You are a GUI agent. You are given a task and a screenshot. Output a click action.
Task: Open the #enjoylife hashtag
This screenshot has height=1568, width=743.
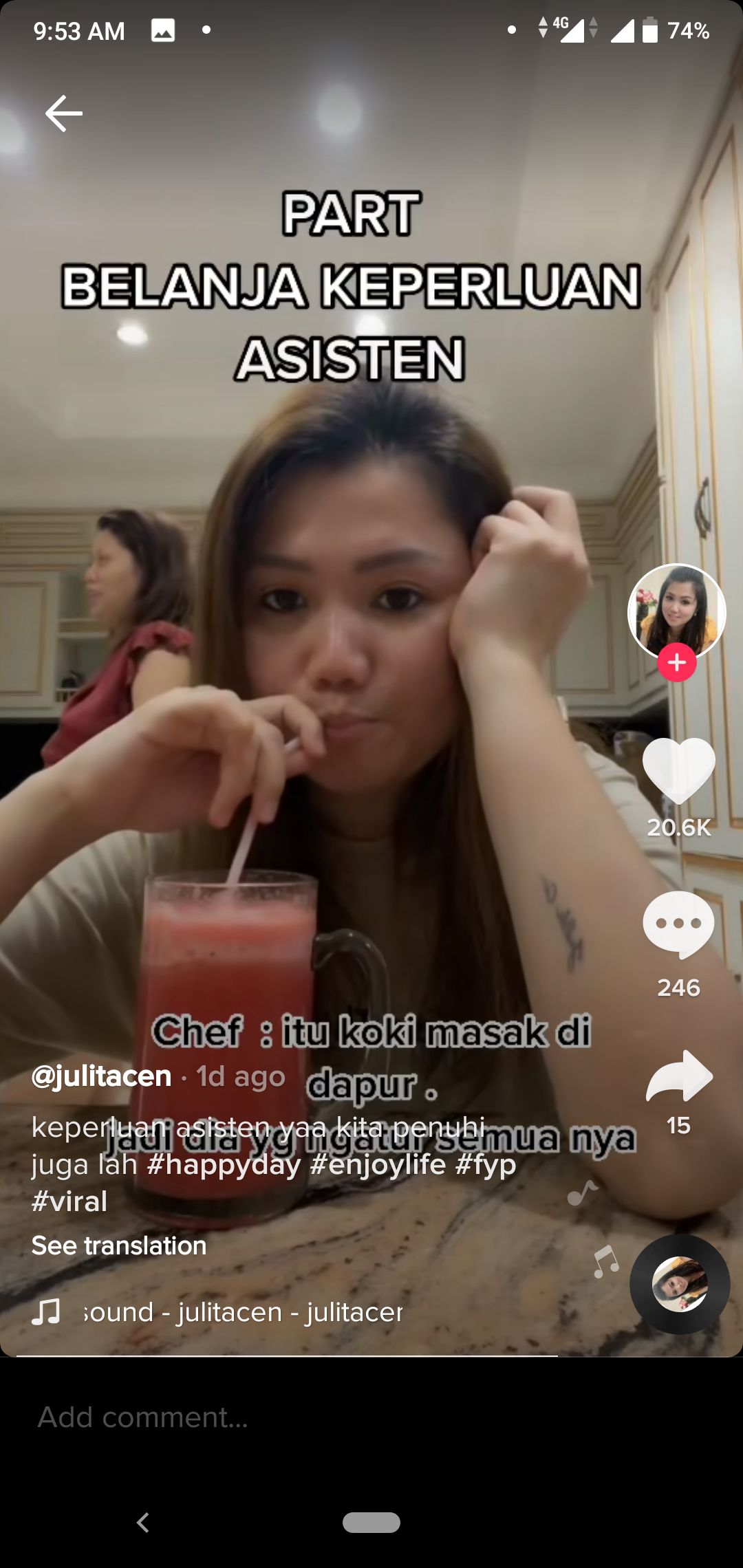click(378, 1164)
